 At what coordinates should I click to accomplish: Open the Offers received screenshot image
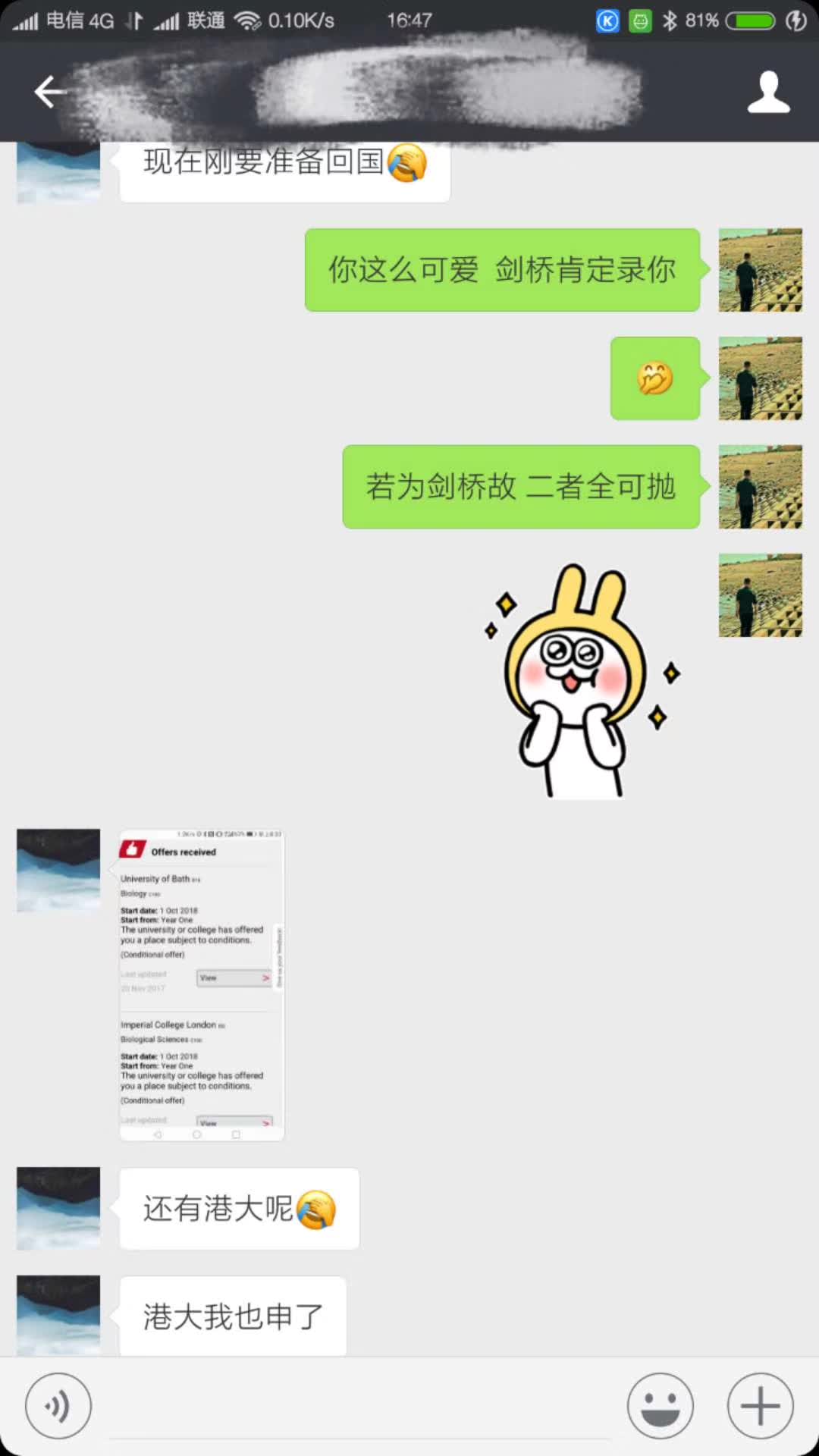pyautogui.click(x=202, y=985)
